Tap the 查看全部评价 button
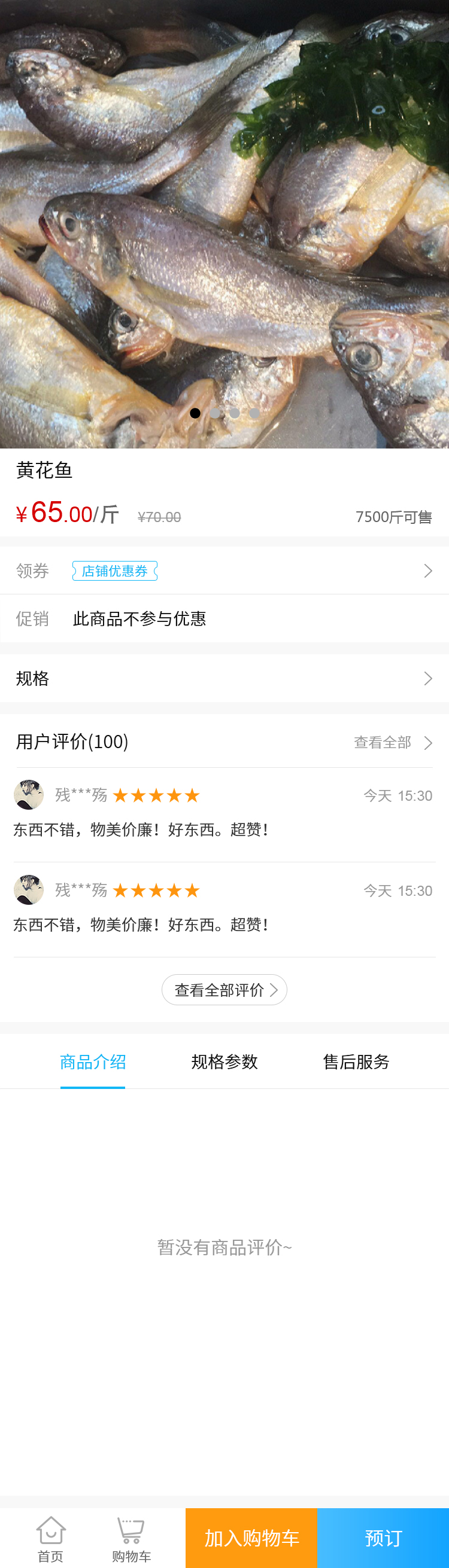This screenshot has width=449, height=1568. (x=224, y=990)
